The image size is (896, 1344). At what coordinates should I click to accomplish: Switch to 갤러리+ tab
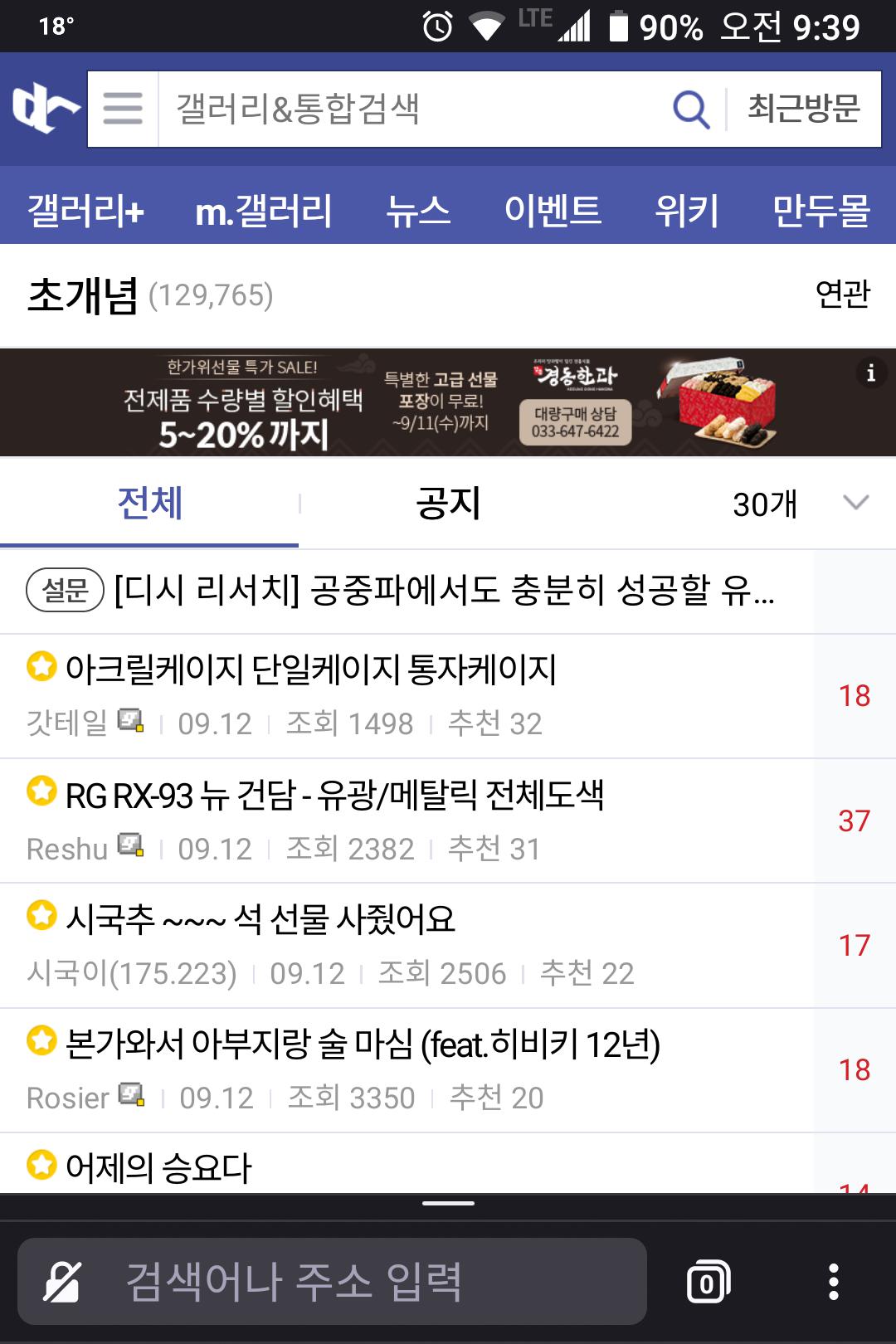pyautogui.click(x=86, y=210)
